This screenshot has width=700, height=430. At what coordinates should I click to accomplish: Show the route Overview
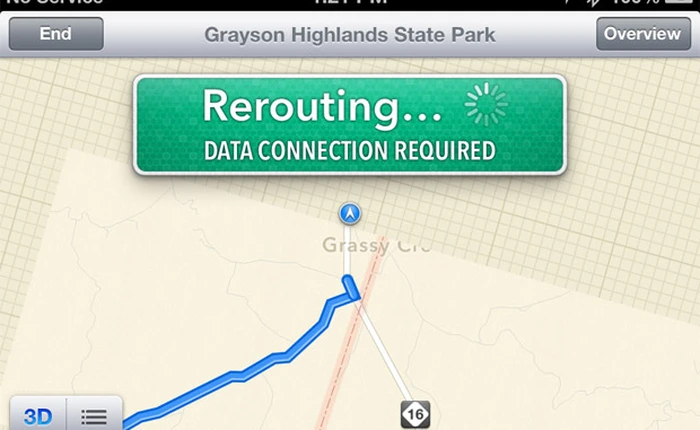(642, 34)
